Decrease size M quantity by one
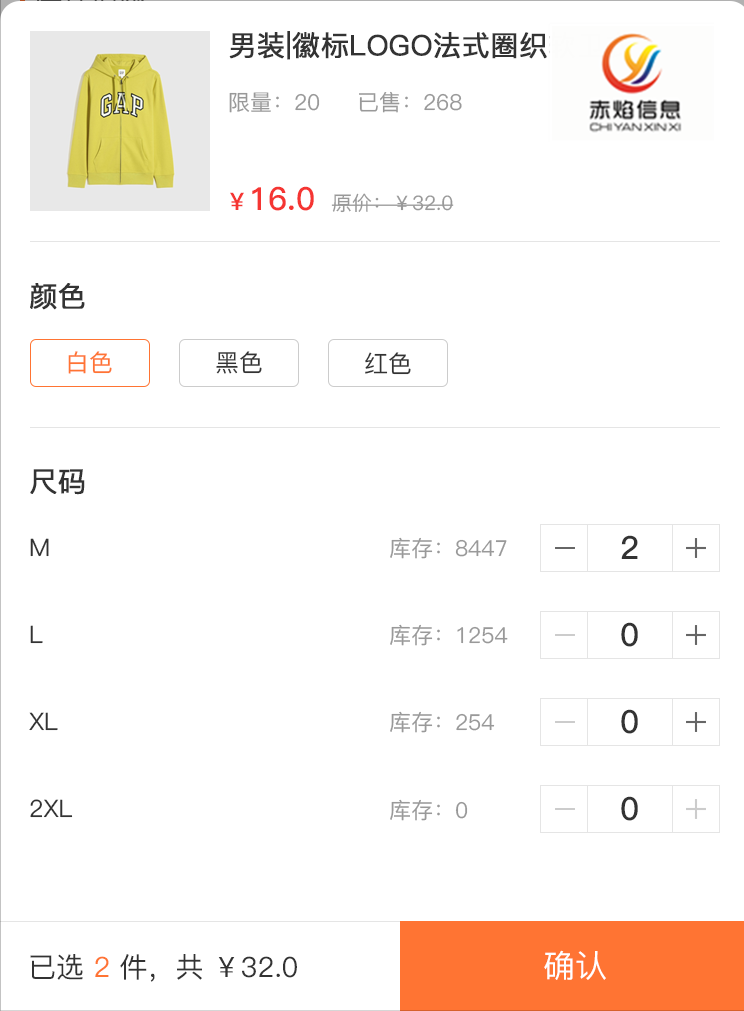 pyautogui.click(x=564, y=548)
